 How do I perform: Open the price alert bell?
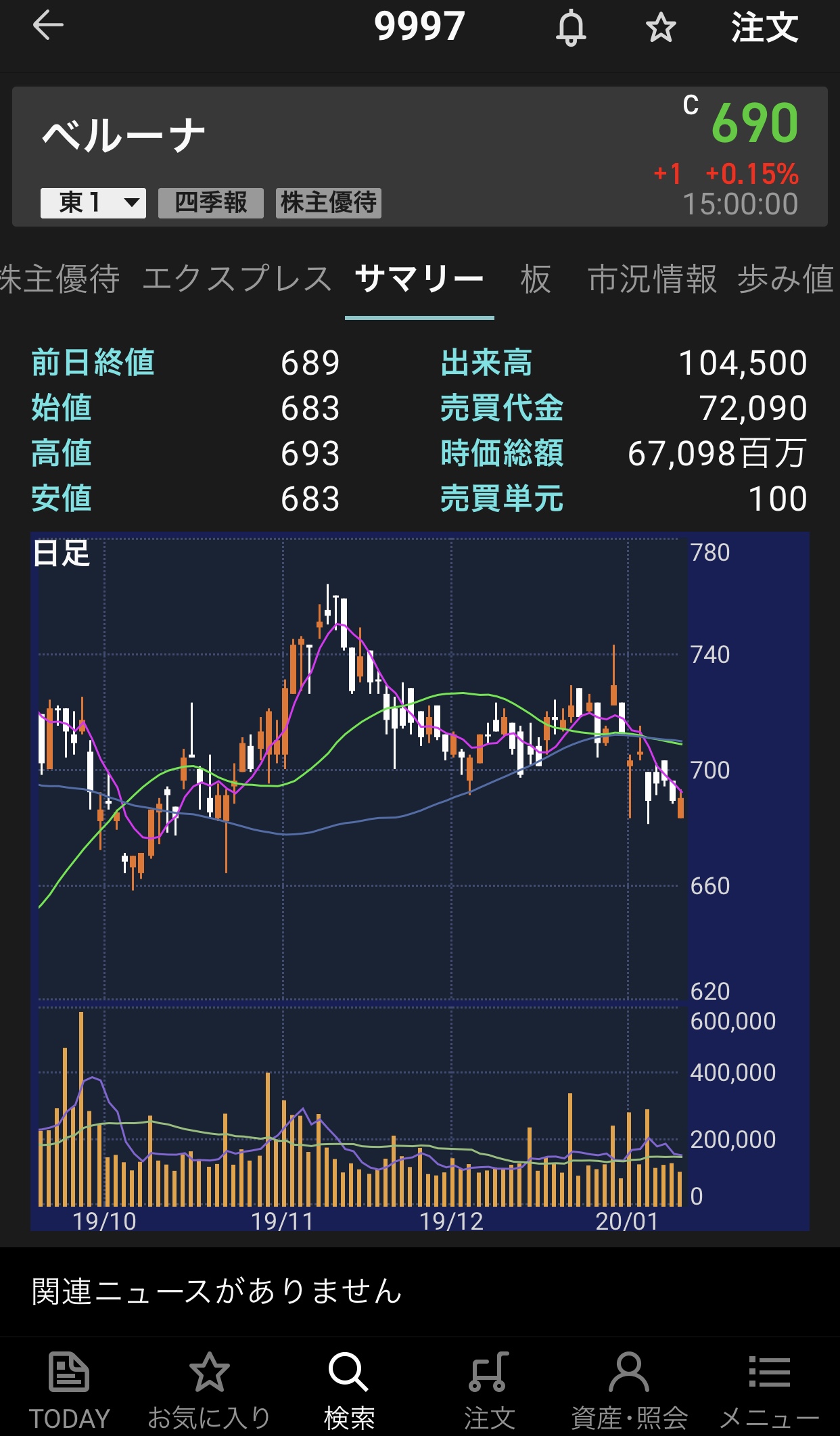[x=571, y=28]
